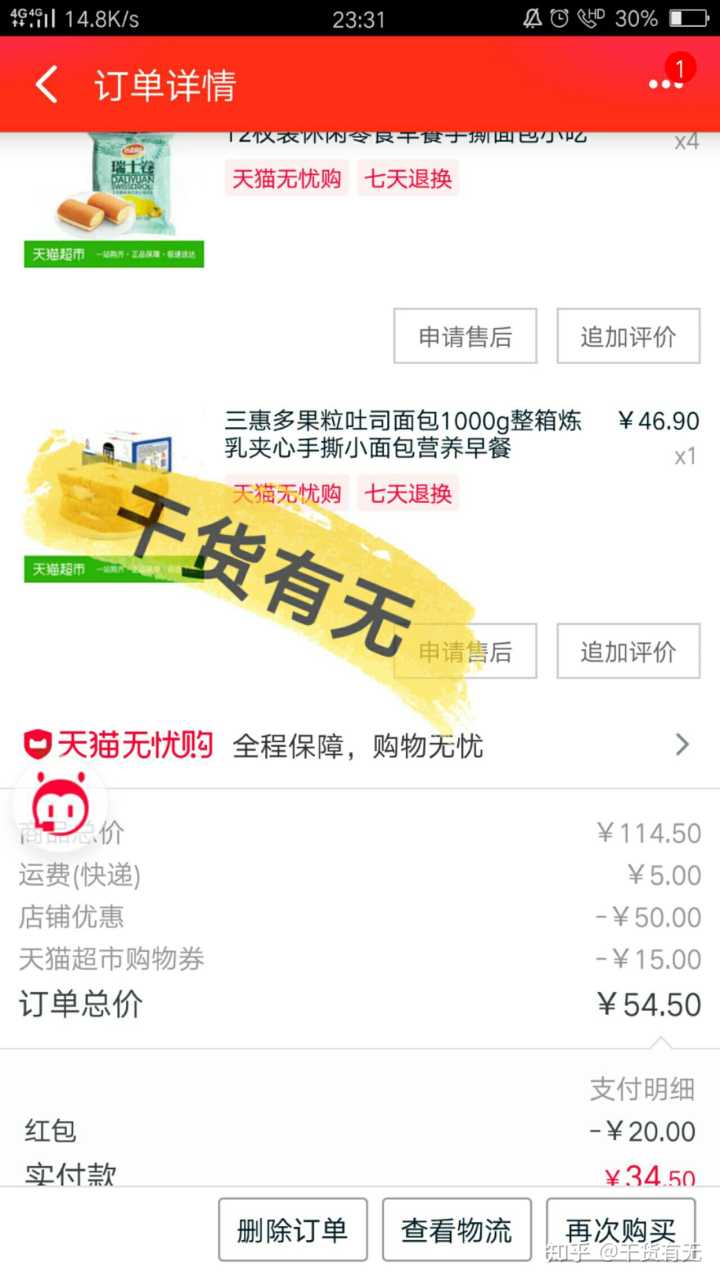Screen dimensions: 720x1281
Task: Go back from the order details page
Action: click(x=47, y=85)
